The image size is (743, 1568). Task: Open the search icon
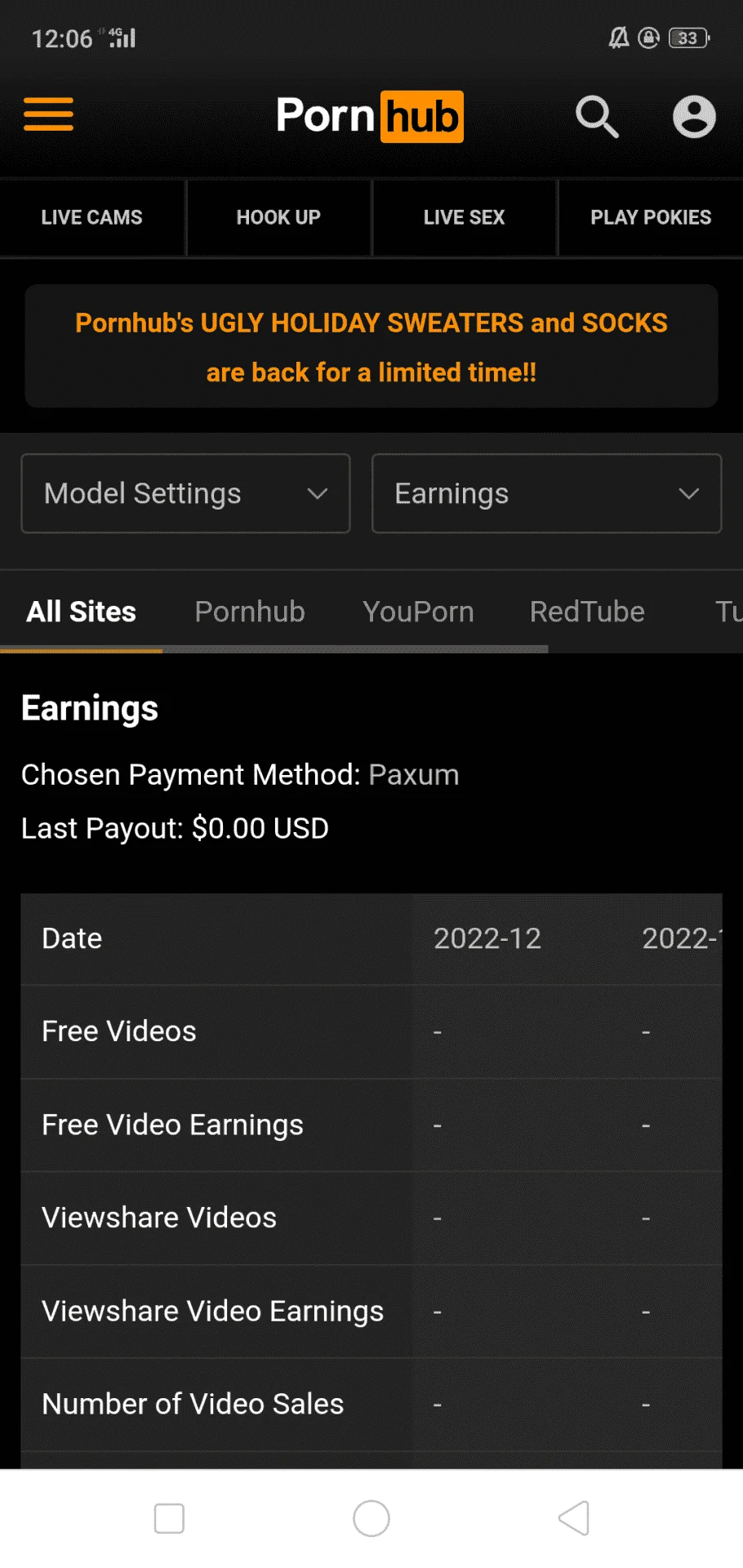pos(597,117)
